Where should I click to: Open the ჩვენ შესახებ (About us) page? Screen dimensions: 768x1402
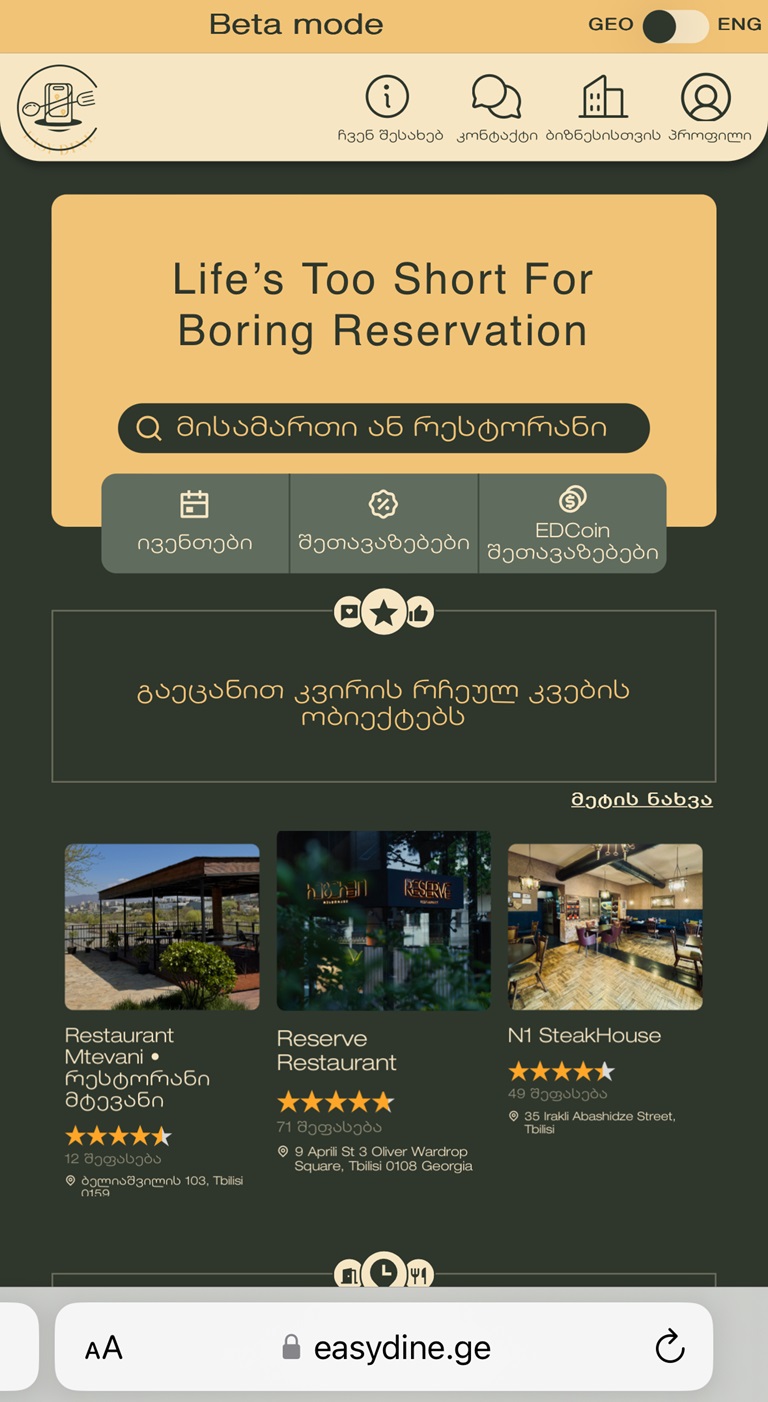(x=388, y=108)
